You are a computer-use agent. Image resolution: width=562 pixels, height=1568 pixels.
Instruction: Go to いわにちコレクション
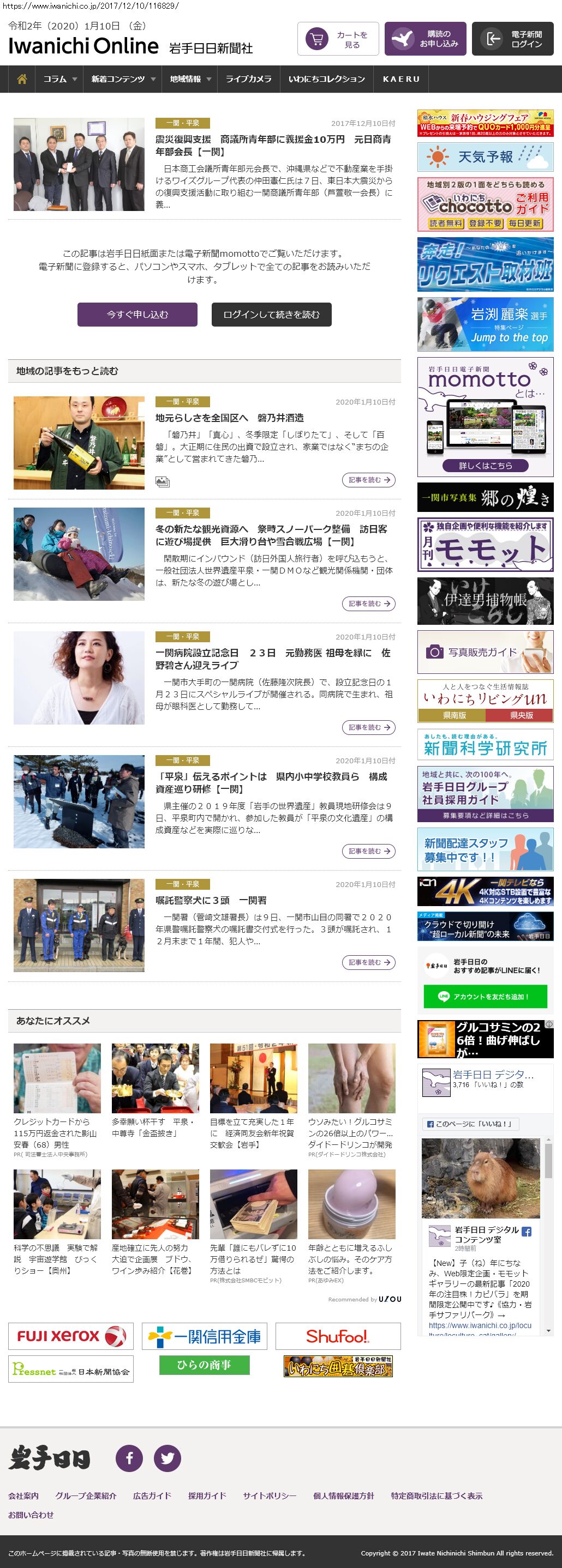[x=326, y=79]
